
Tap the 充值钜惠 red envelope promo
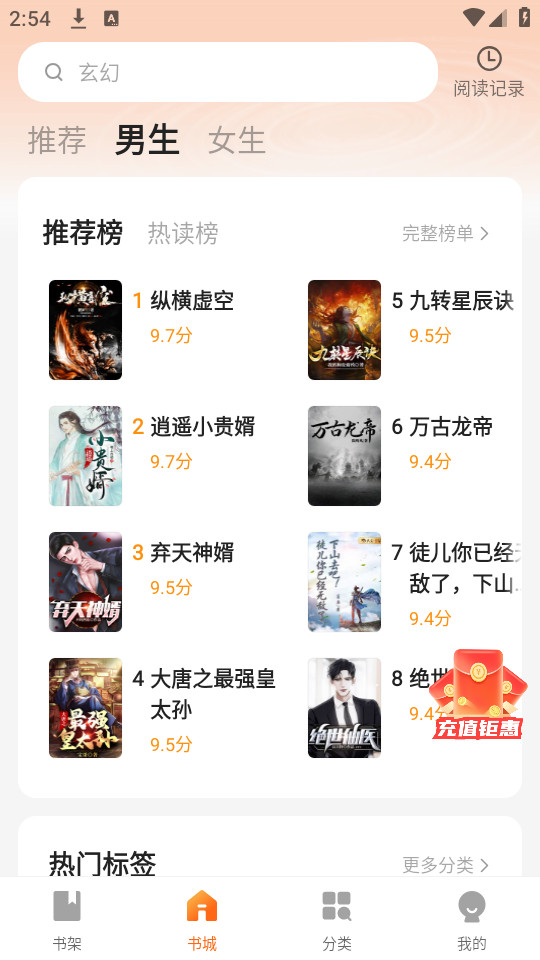tap(478, 694)
